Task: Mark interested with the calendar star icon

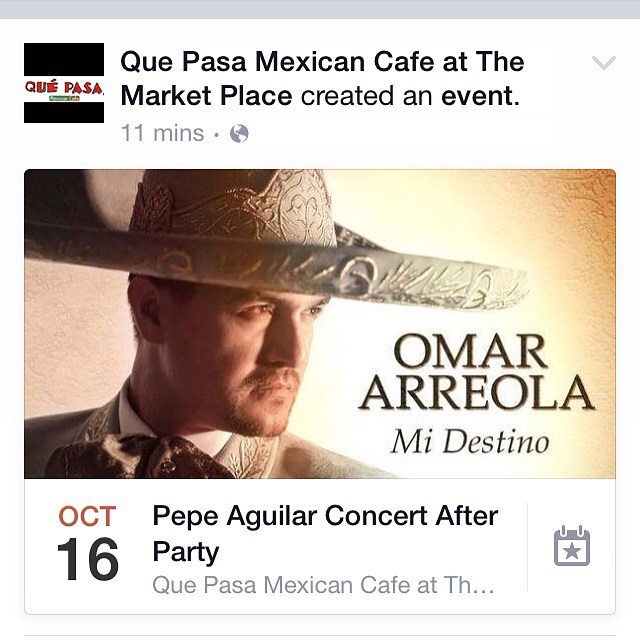Action: pos(572,547)
